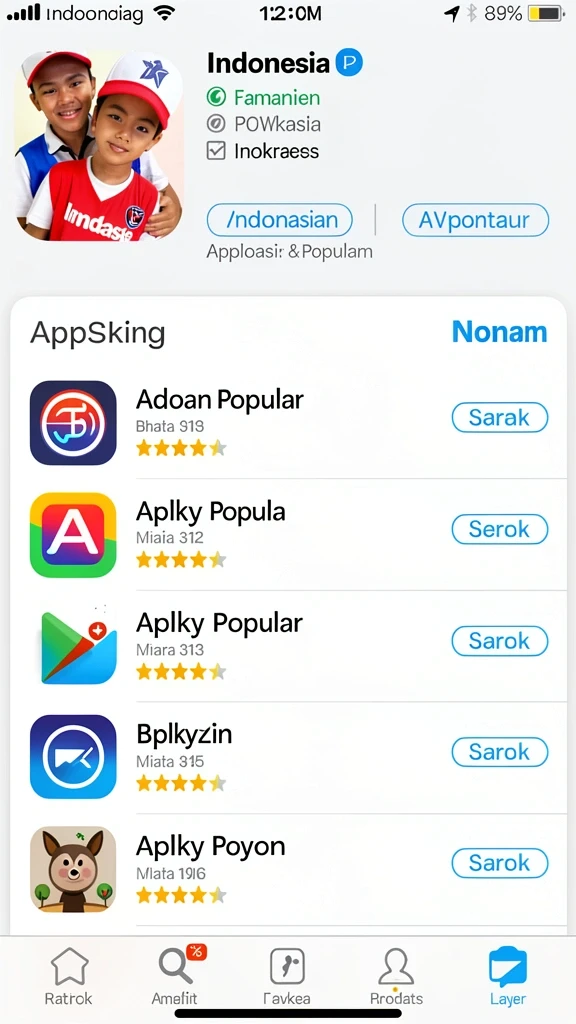Tap Sarok next to Aplky Poyon
Viewport: 576px width, 1024px height.
[500, 863]
